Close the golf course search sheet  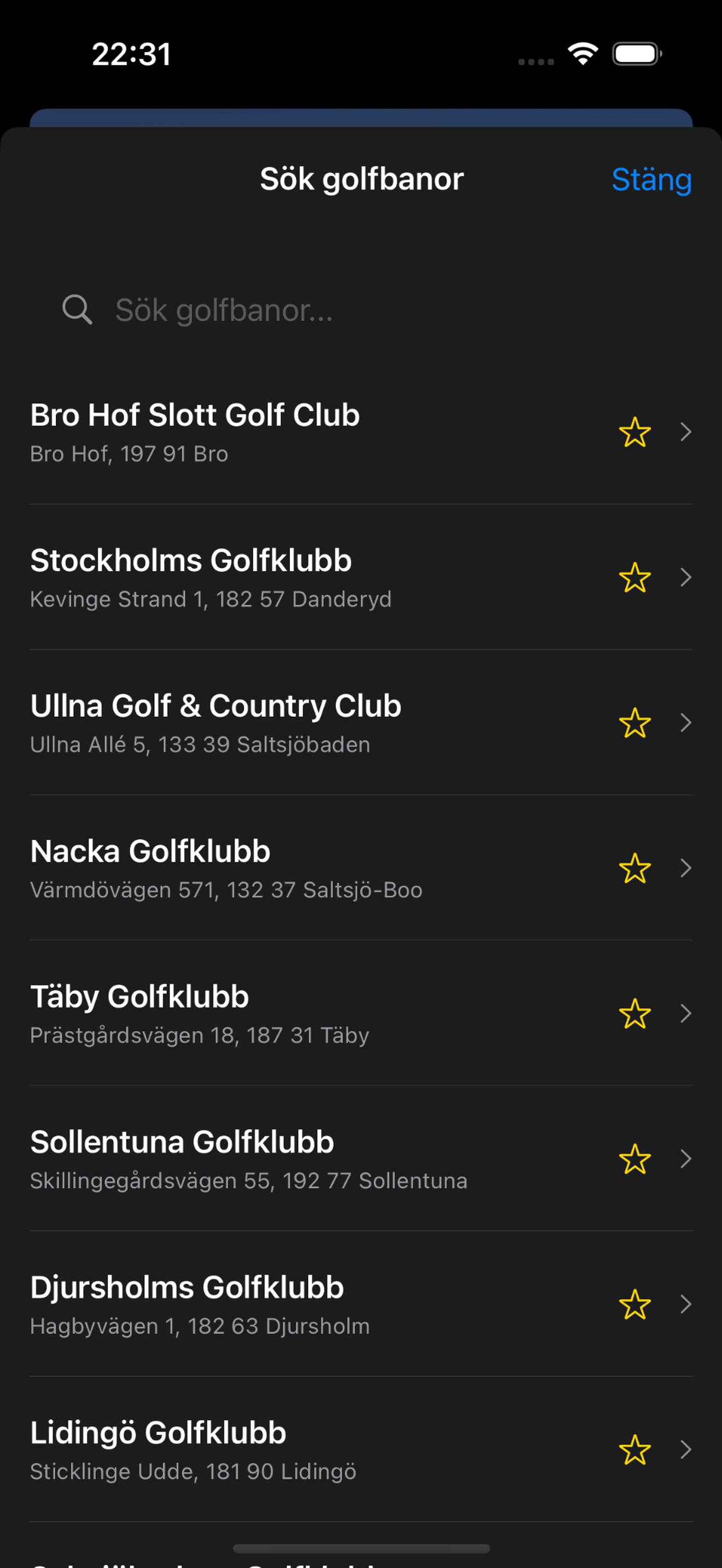(651, 179)
